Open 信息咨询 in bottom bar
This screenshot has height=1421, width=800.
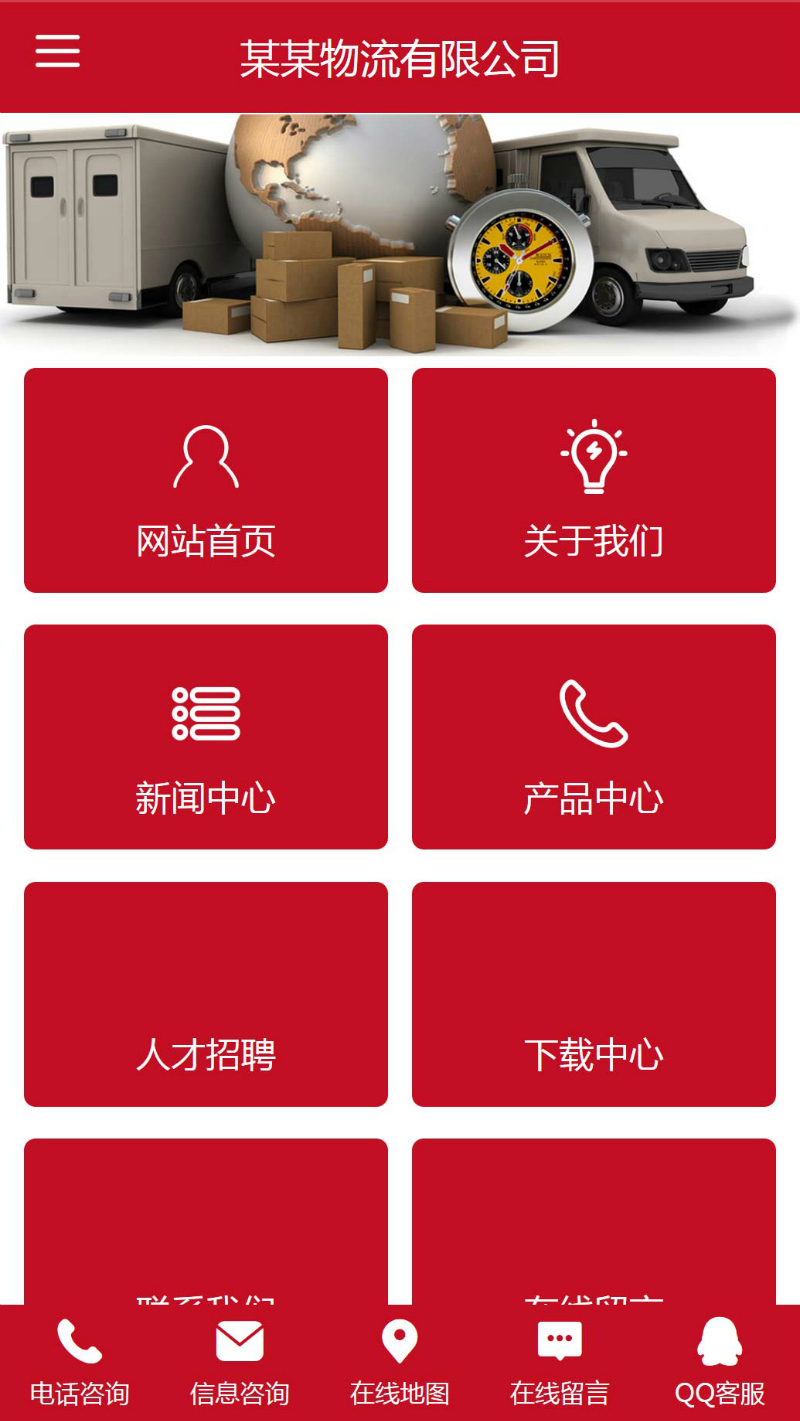pyautogui.click(x=240, y=1362)
